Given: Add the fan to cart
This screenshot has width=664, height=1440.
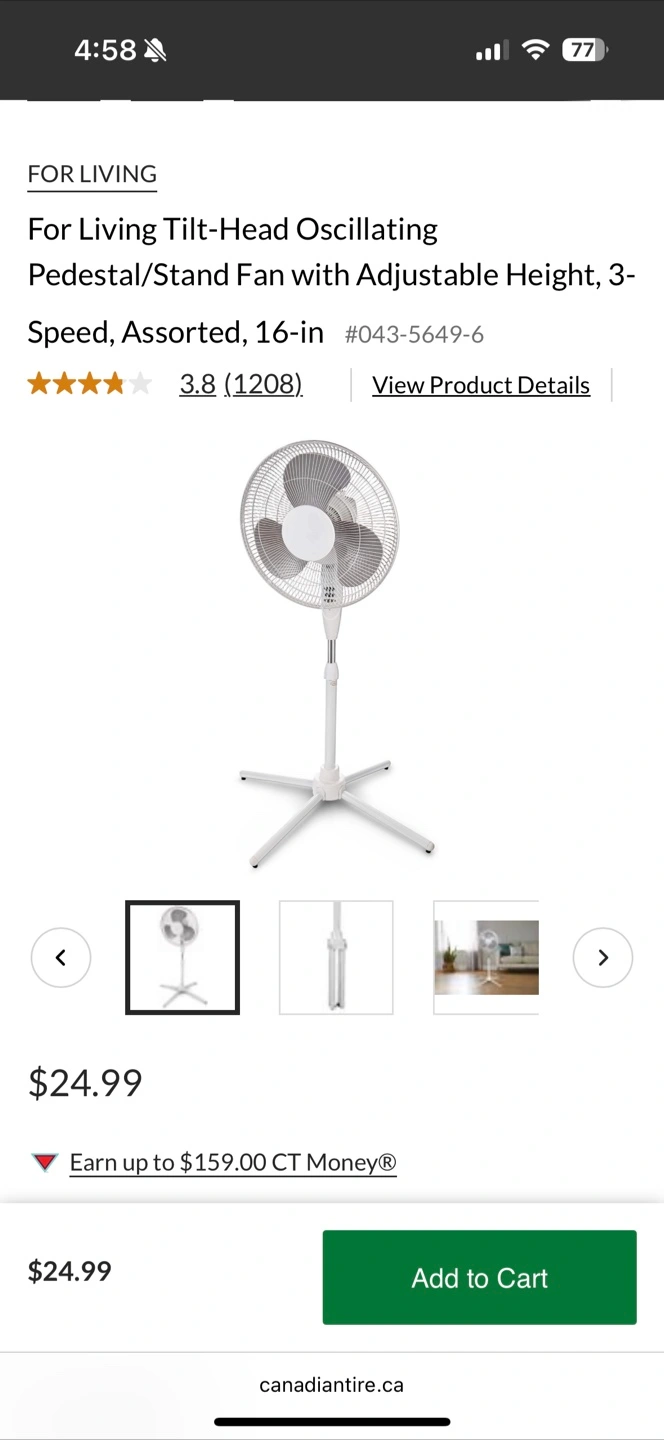Looking at the screenshot, I should [480, 1278].
